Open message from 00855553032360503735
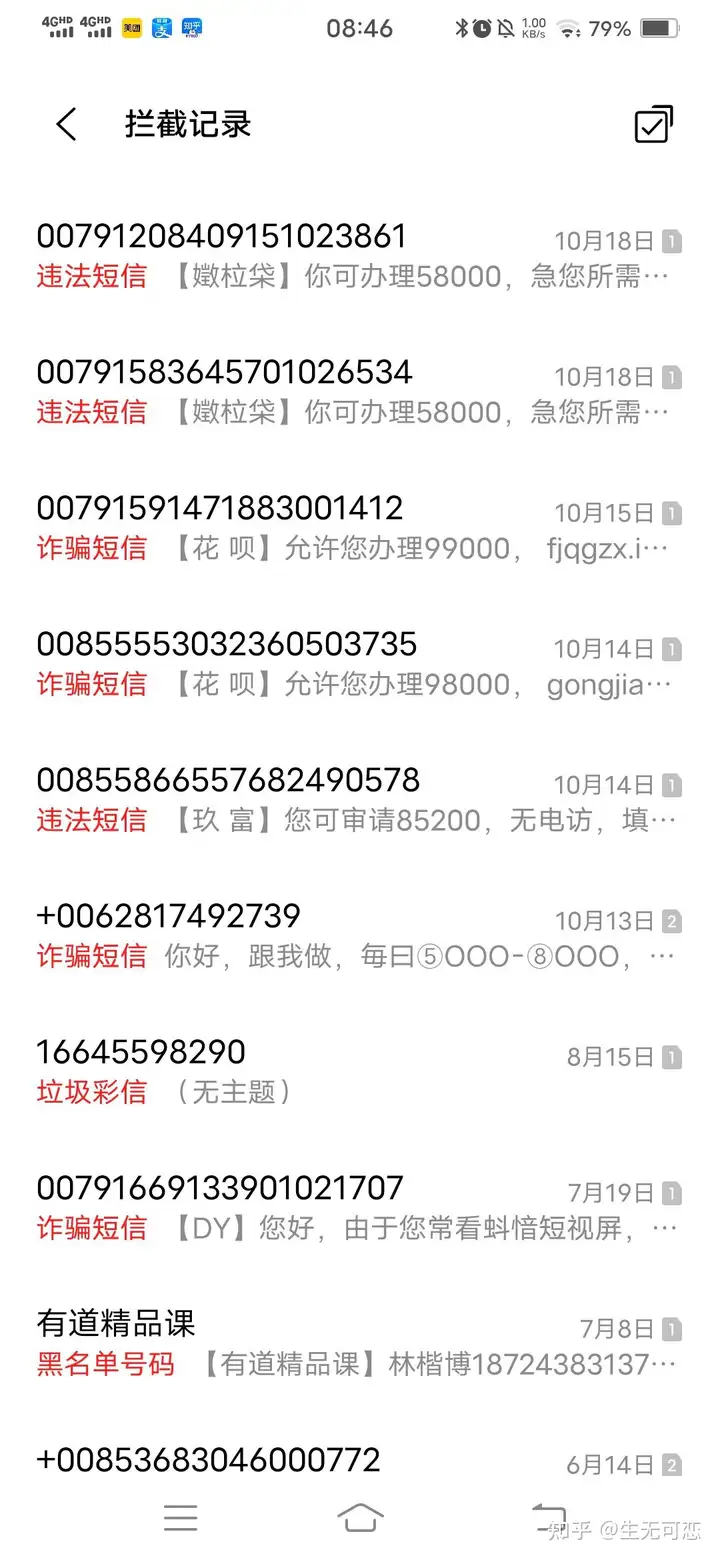This screenshot has height=1560, width=720. (360, 664)
